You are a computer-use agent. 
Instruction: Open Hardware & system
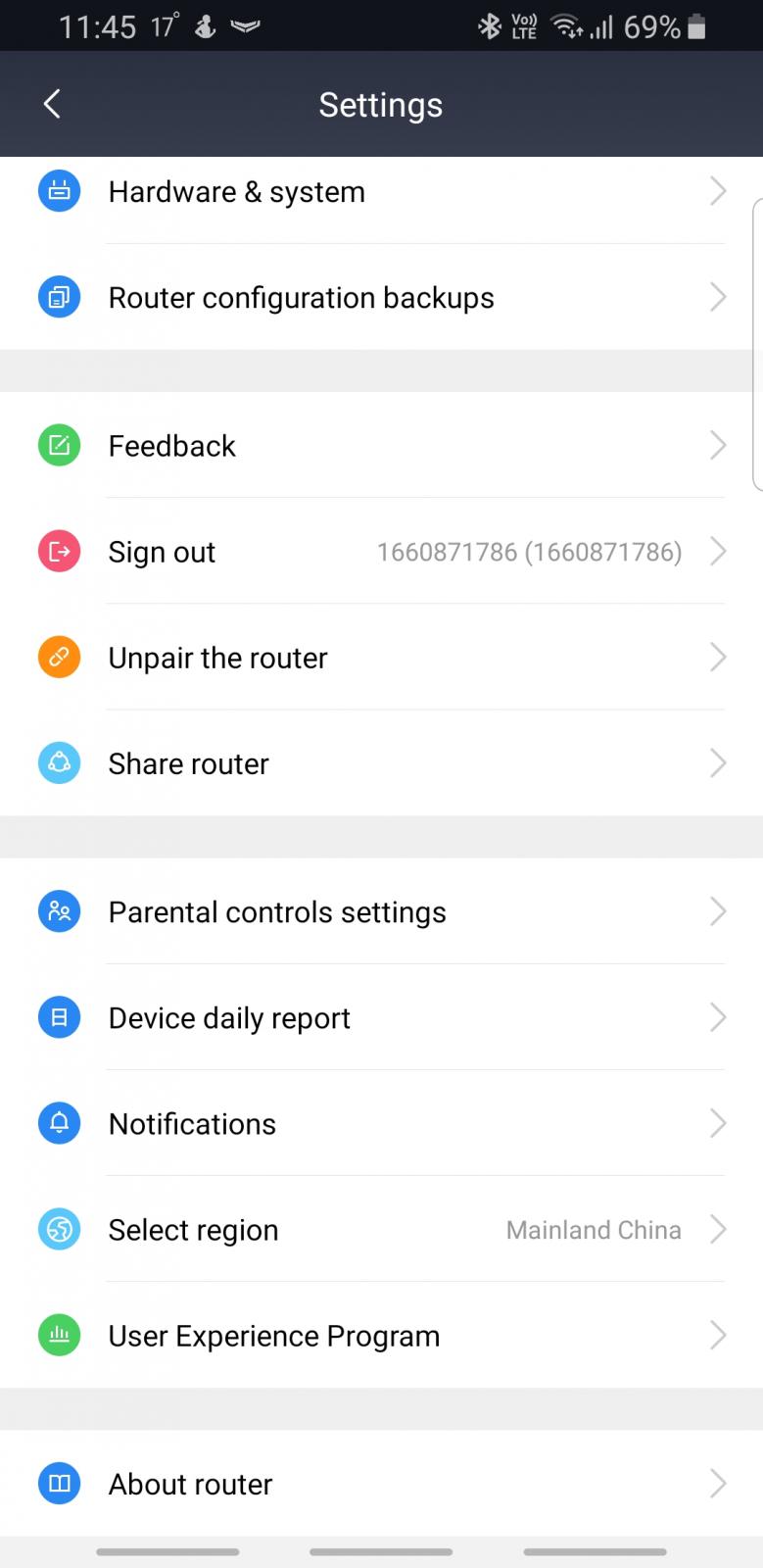coord(381,191)
